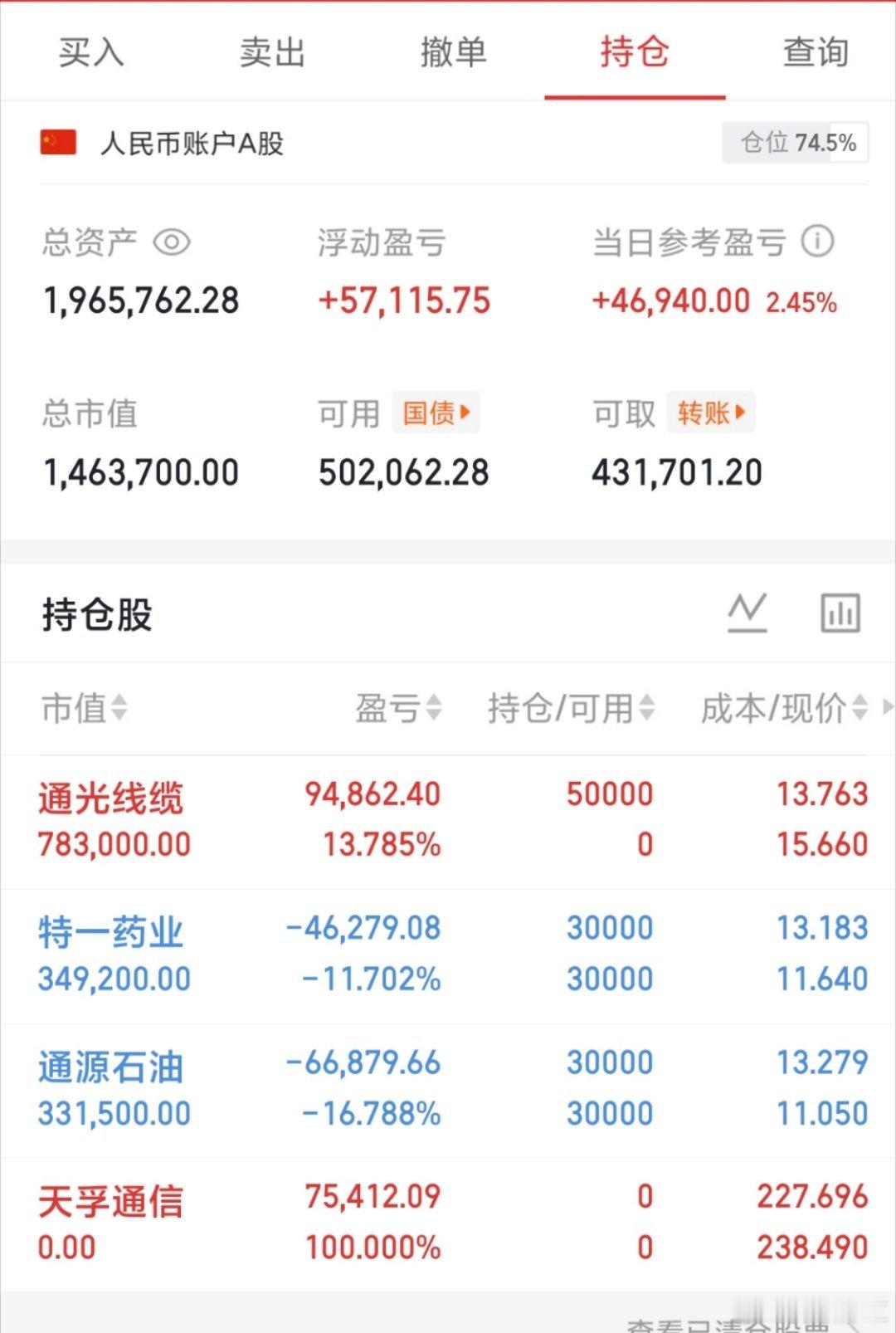
Task: Tap the 转账 transfer button
Action: 711,413
